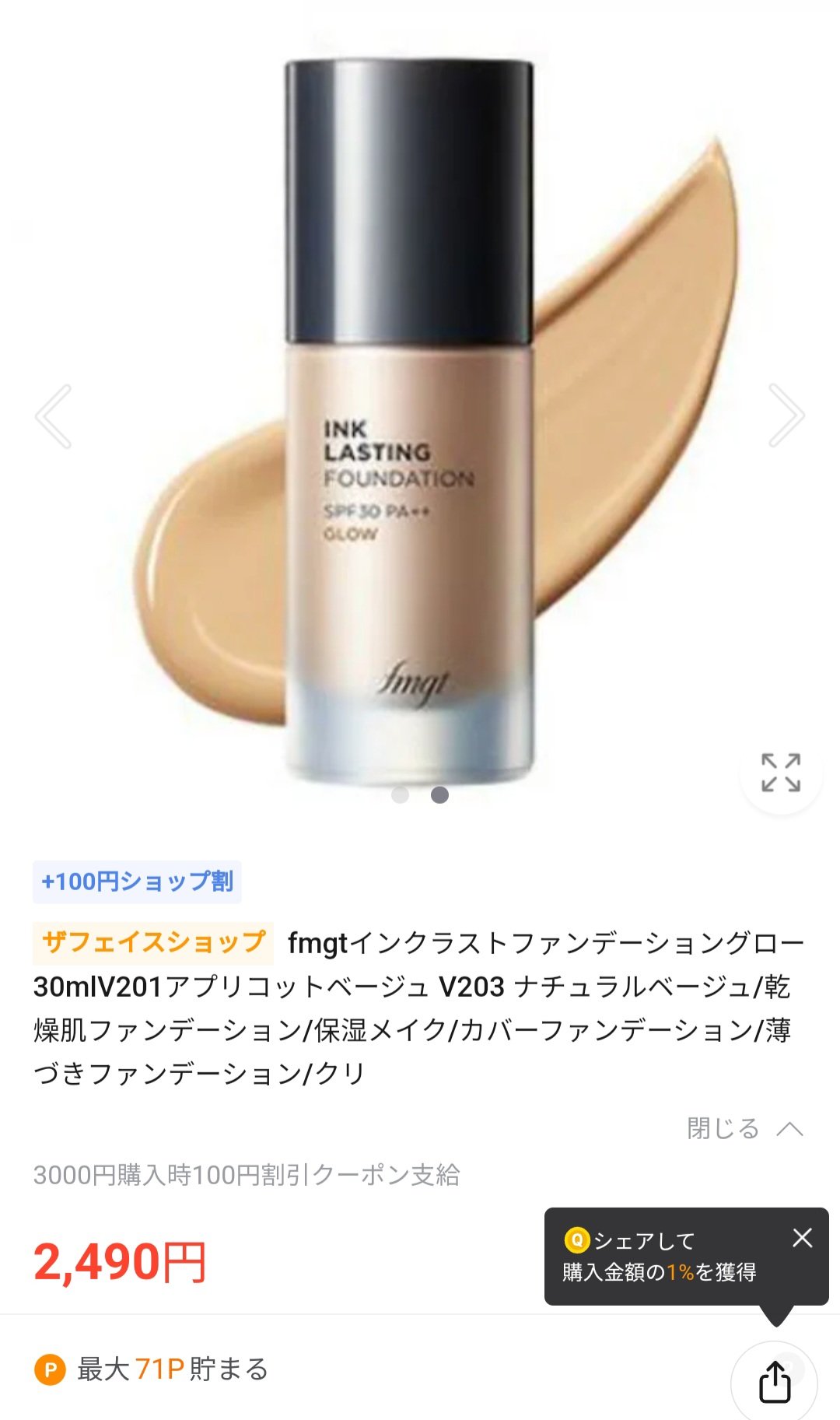Select the second image pagination dot
The width and height of the screenshot is (840, 1420).
pos(441,794)
